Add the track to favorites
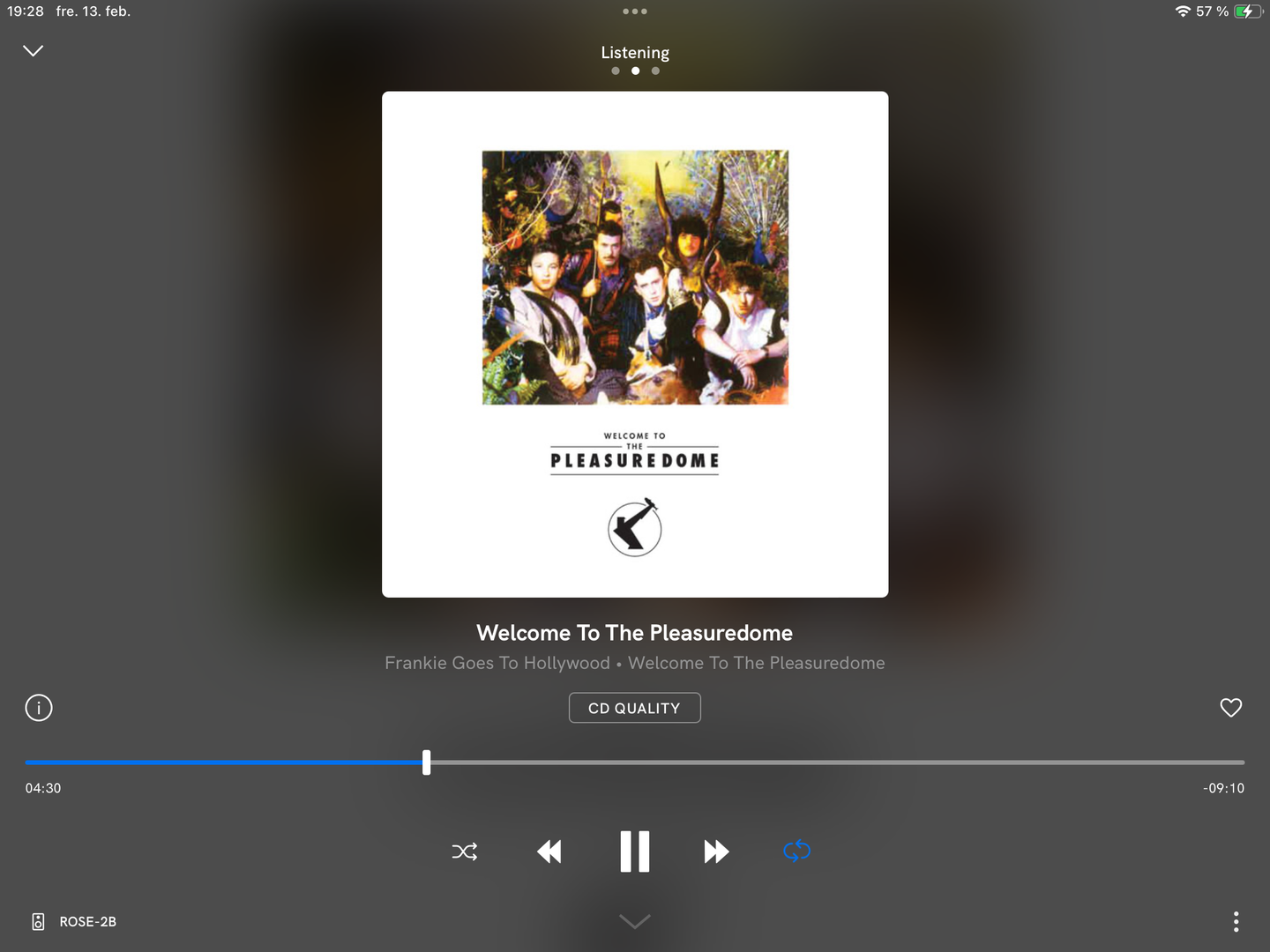Viewport: 1270px width, 952px height. 1230,708
